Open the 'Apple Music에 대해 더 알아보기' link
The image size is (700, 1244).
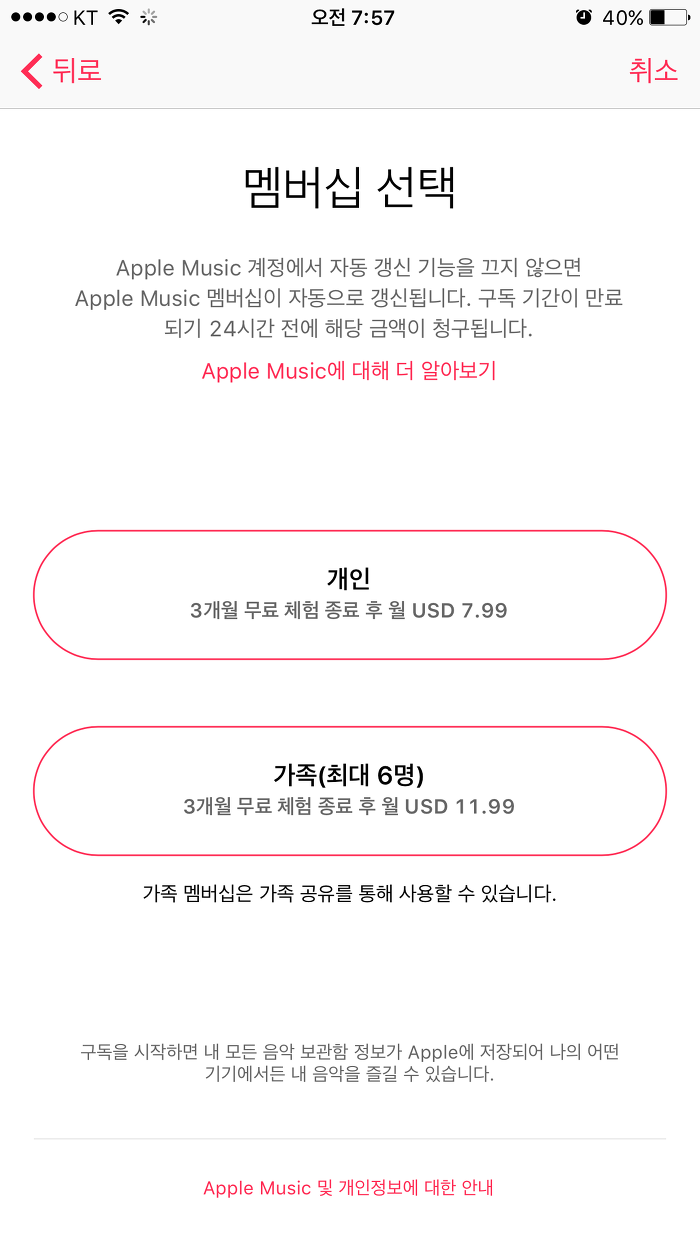349,371
